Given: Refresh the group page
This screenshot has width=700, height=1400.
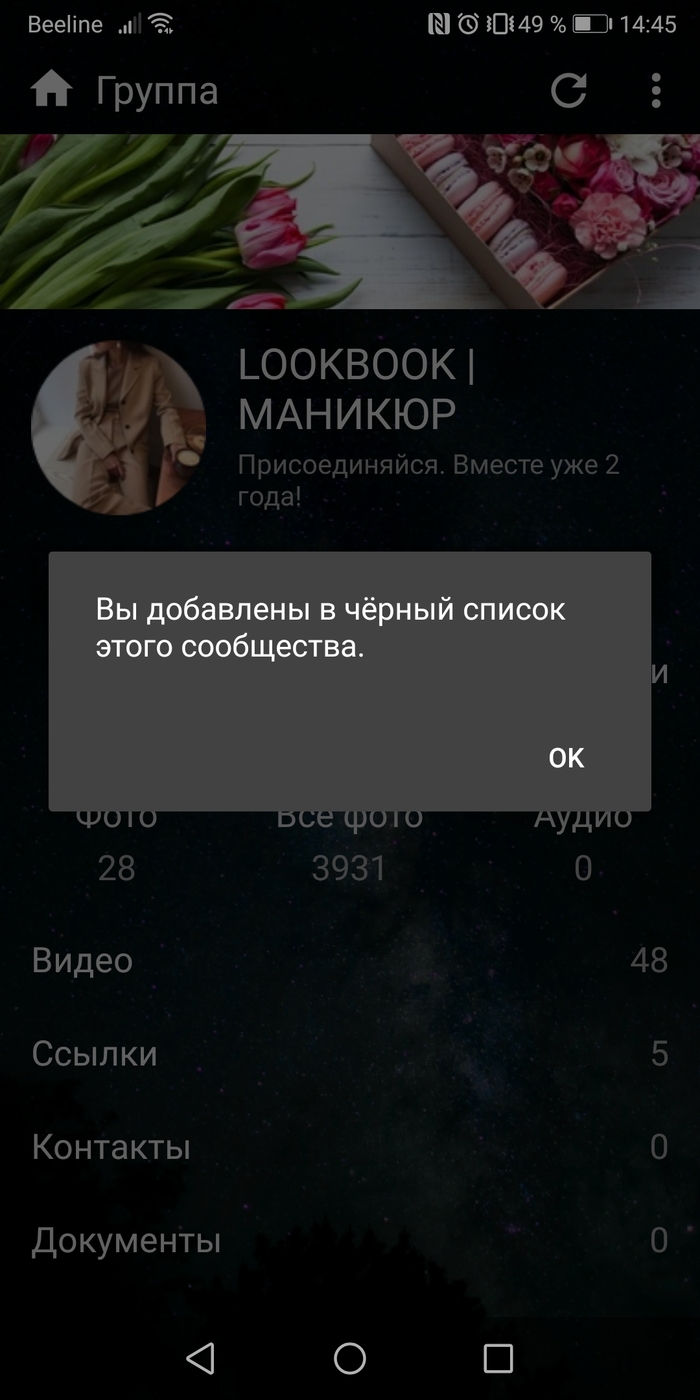Looking at the screenshot, I should (x=569, y=91).
